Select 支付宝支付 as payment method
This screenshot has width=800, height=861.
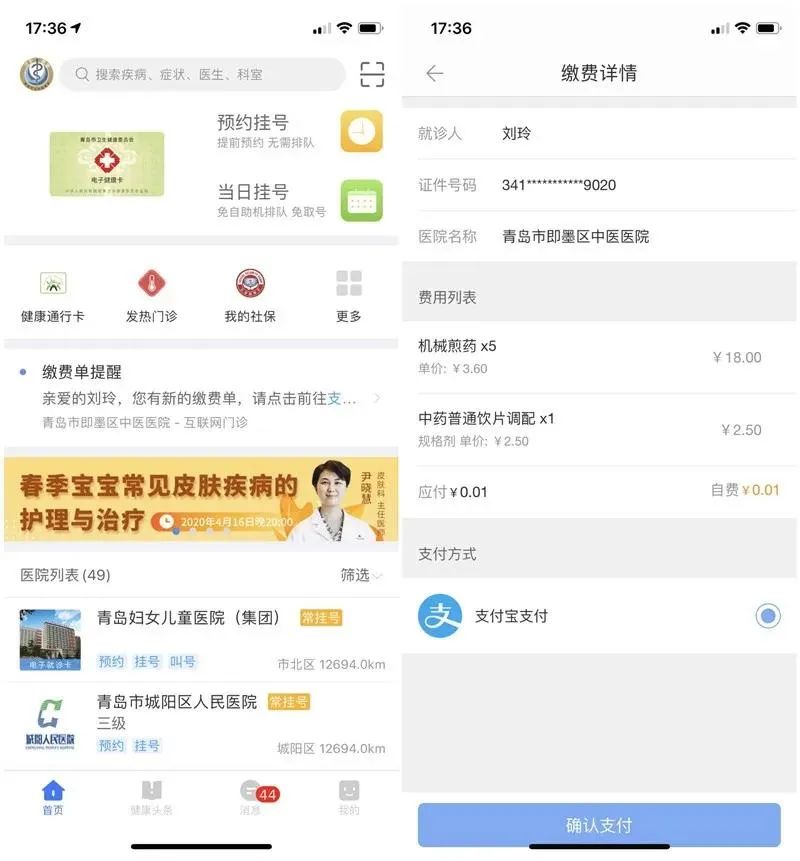point(768,616)
